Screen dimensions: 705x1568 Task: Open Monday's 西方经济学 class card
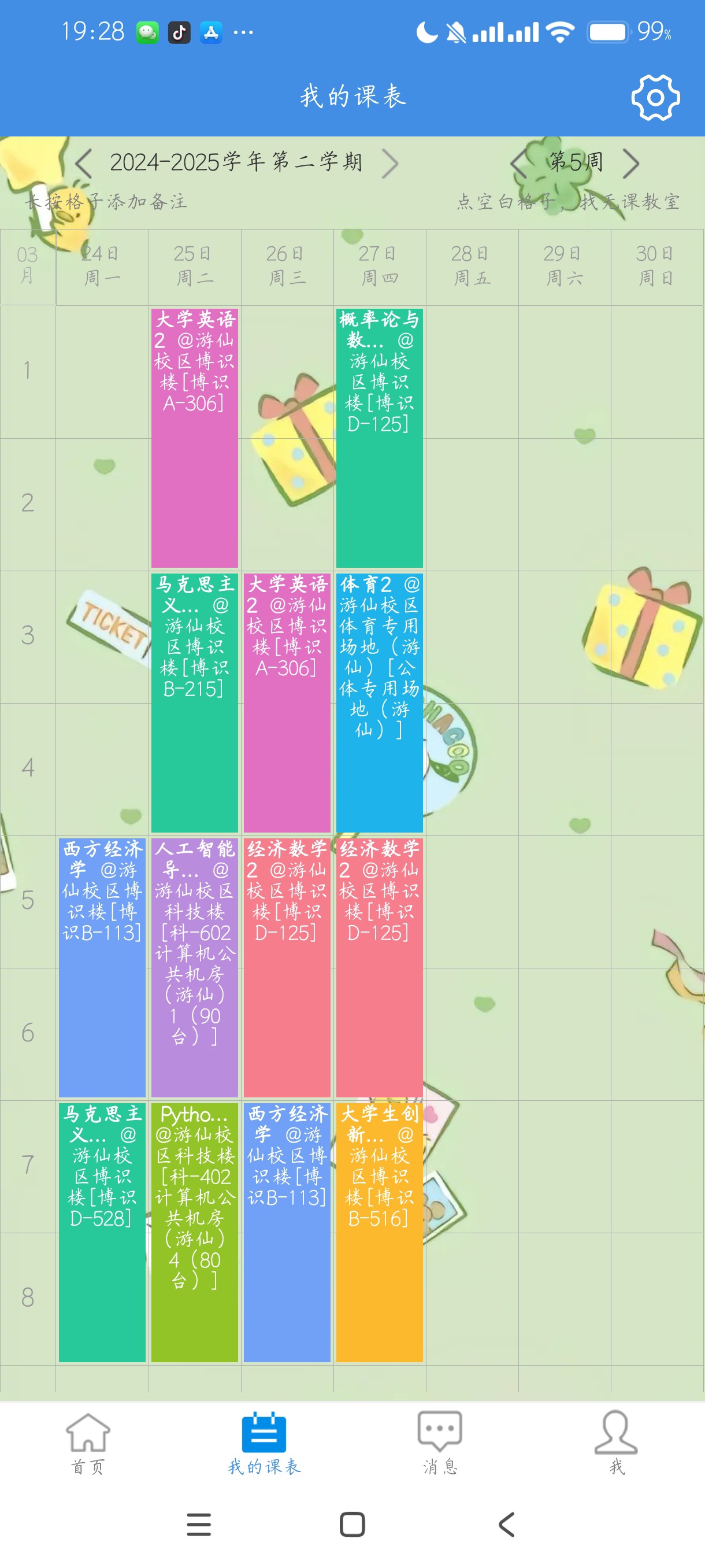coord(102,967)
